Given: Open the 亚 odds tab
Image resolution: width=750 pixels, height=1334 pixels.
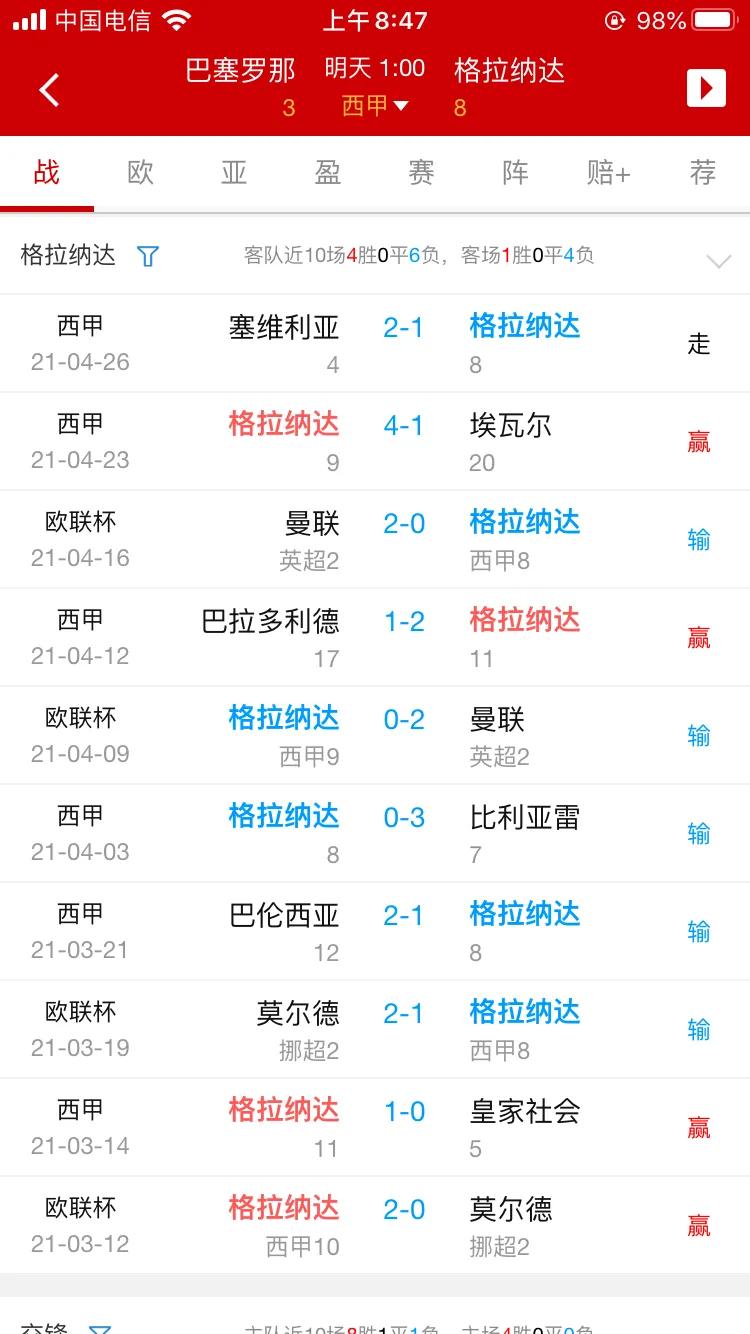Looking at the screenshot, I should pyautogui.click(x=232, y=172).
